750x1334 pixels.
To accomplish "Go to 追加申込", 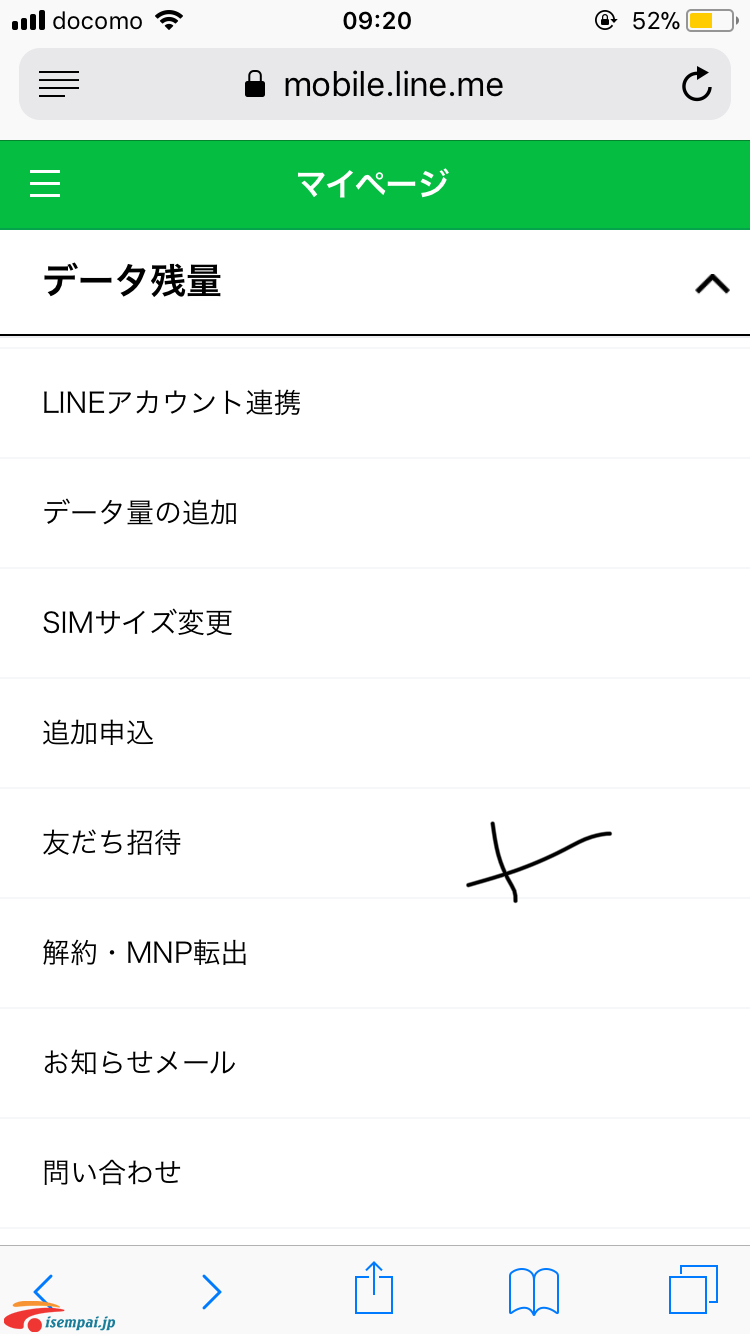I will (x=375, y=733).
